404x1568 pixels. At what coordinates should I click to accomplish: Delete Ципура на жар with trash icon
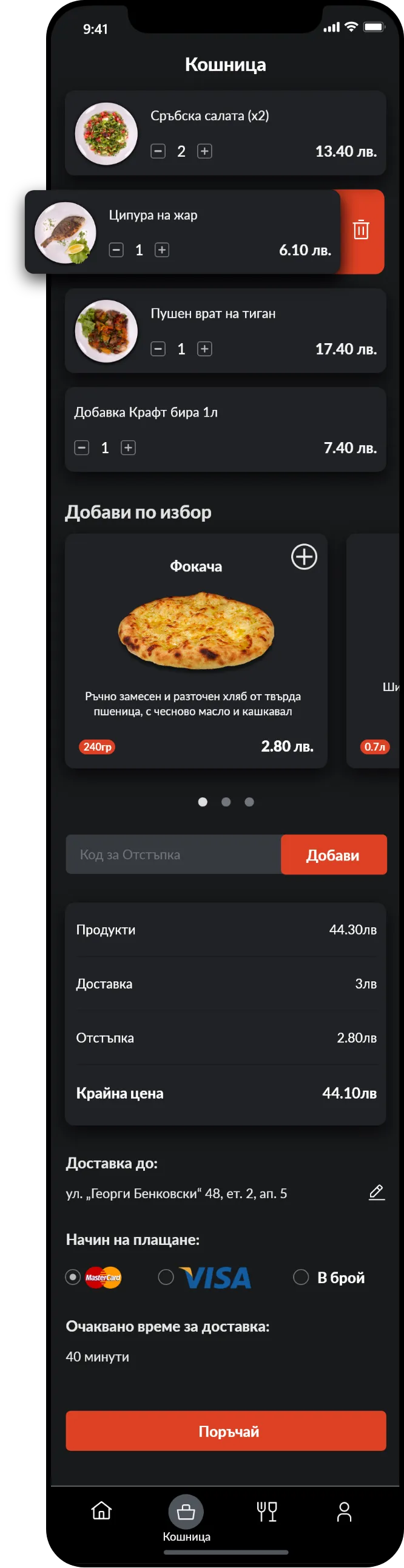coord(361,230)
